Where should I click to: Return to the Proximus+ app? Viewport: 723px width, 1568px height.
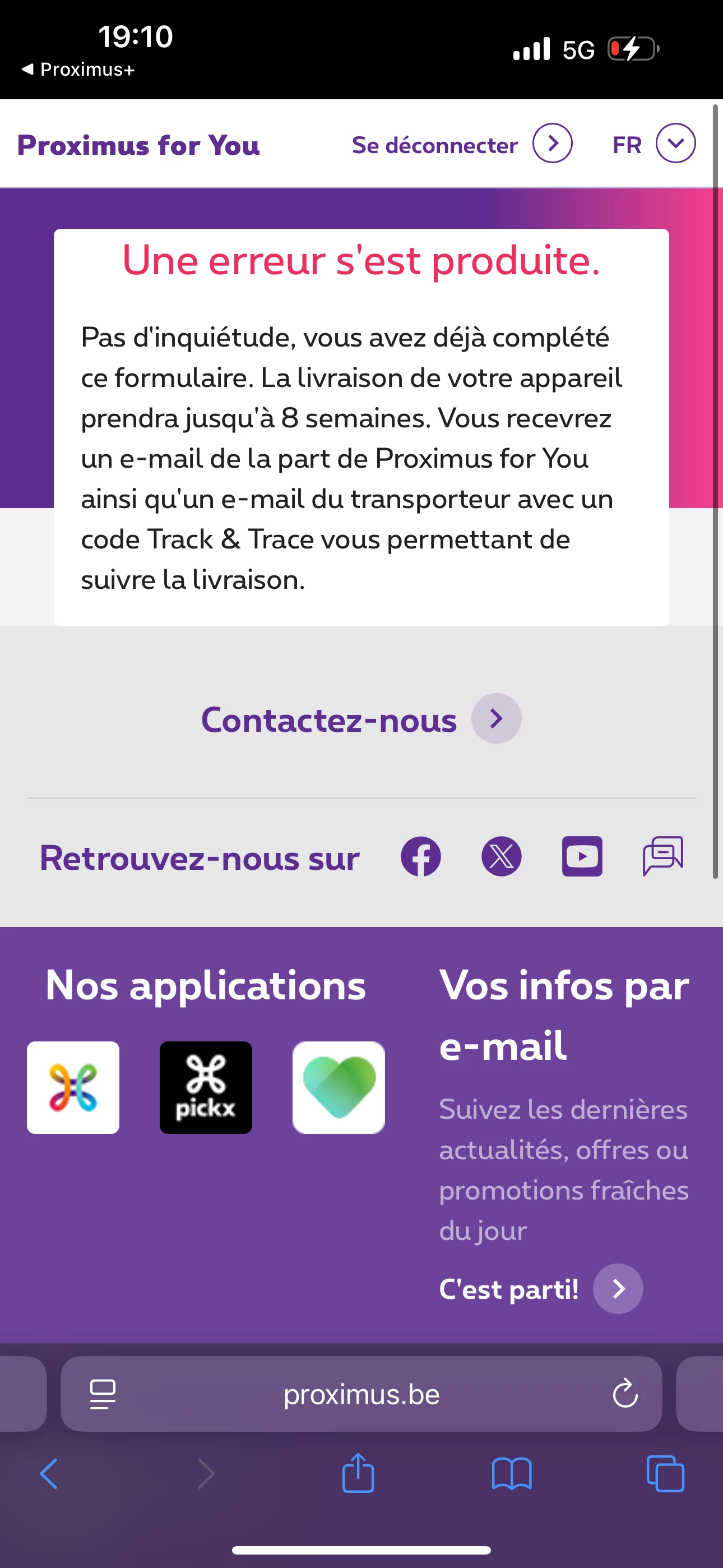78,70
